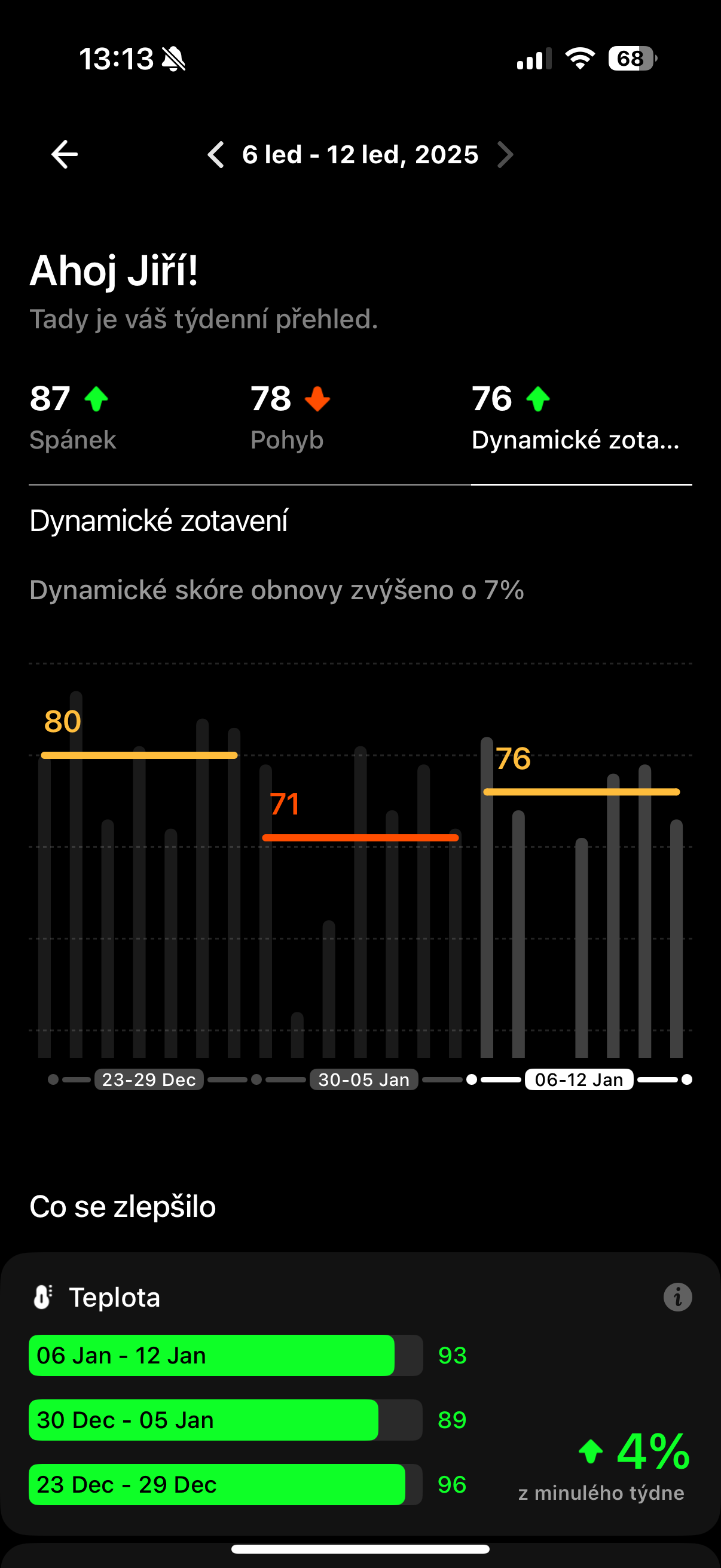This screenshot has width=721, height=1568.
Task: Tap the green arrow beside Dynamické zotavení score
Action: [538, 399]
